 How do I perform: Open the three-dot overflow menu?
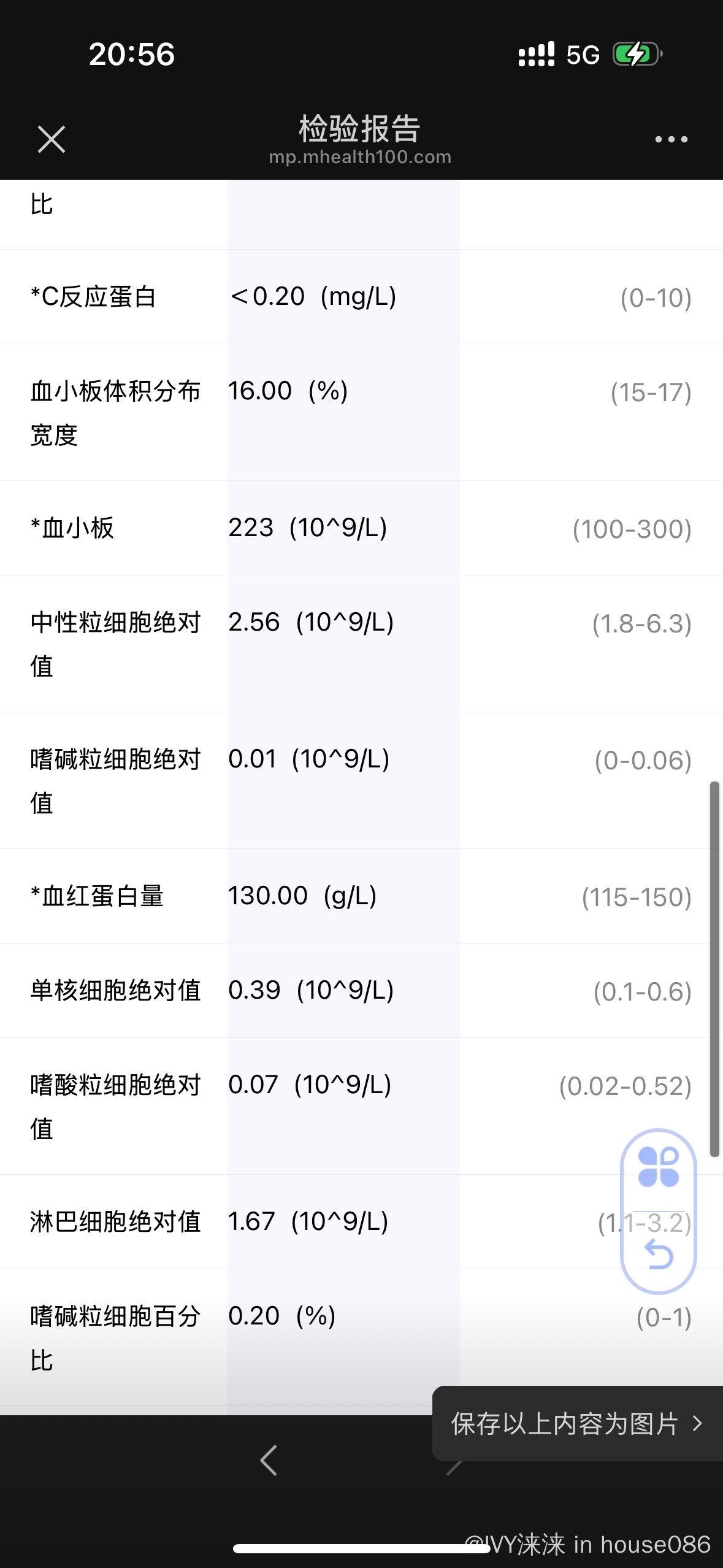click(x=671, y=139)
